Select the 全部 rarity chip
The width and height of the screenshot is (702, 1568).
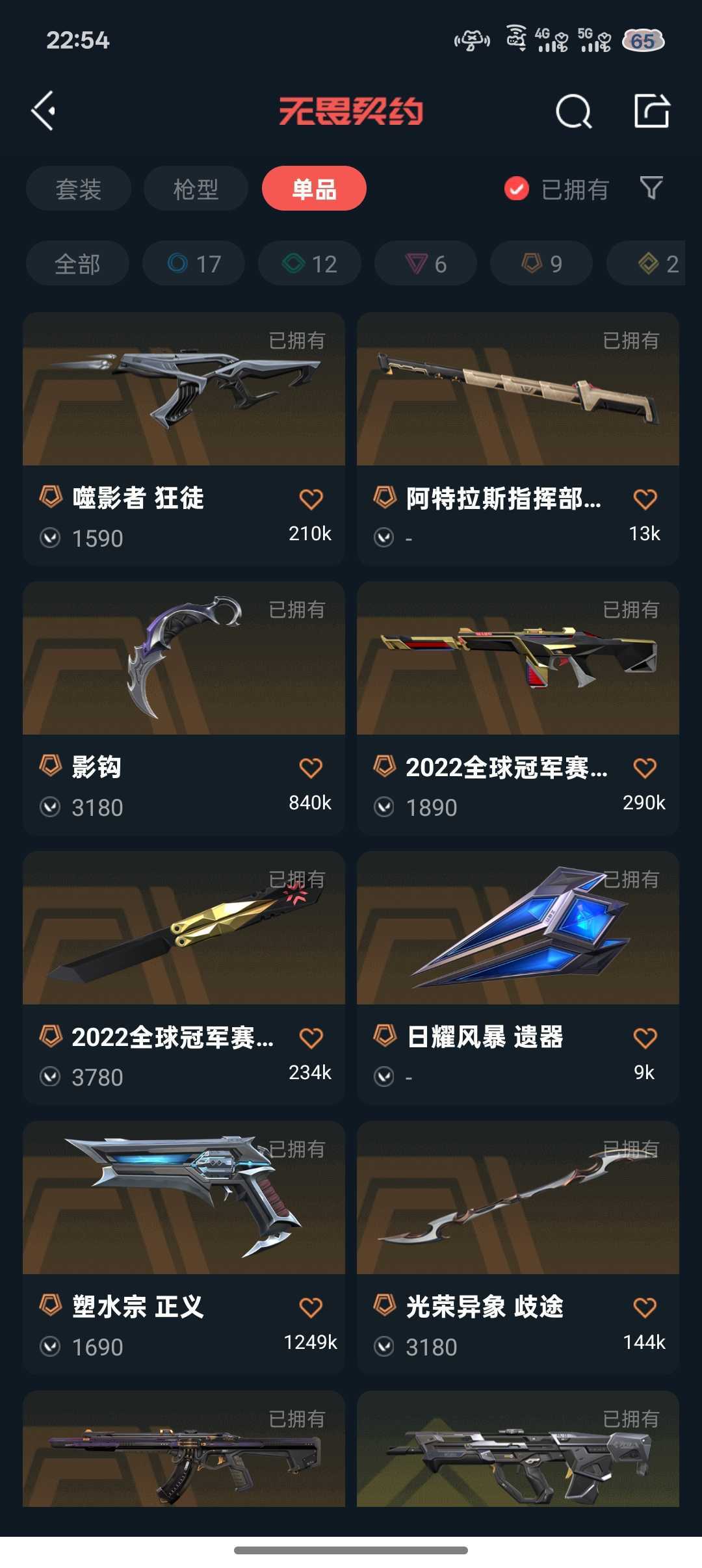[77, 263]
